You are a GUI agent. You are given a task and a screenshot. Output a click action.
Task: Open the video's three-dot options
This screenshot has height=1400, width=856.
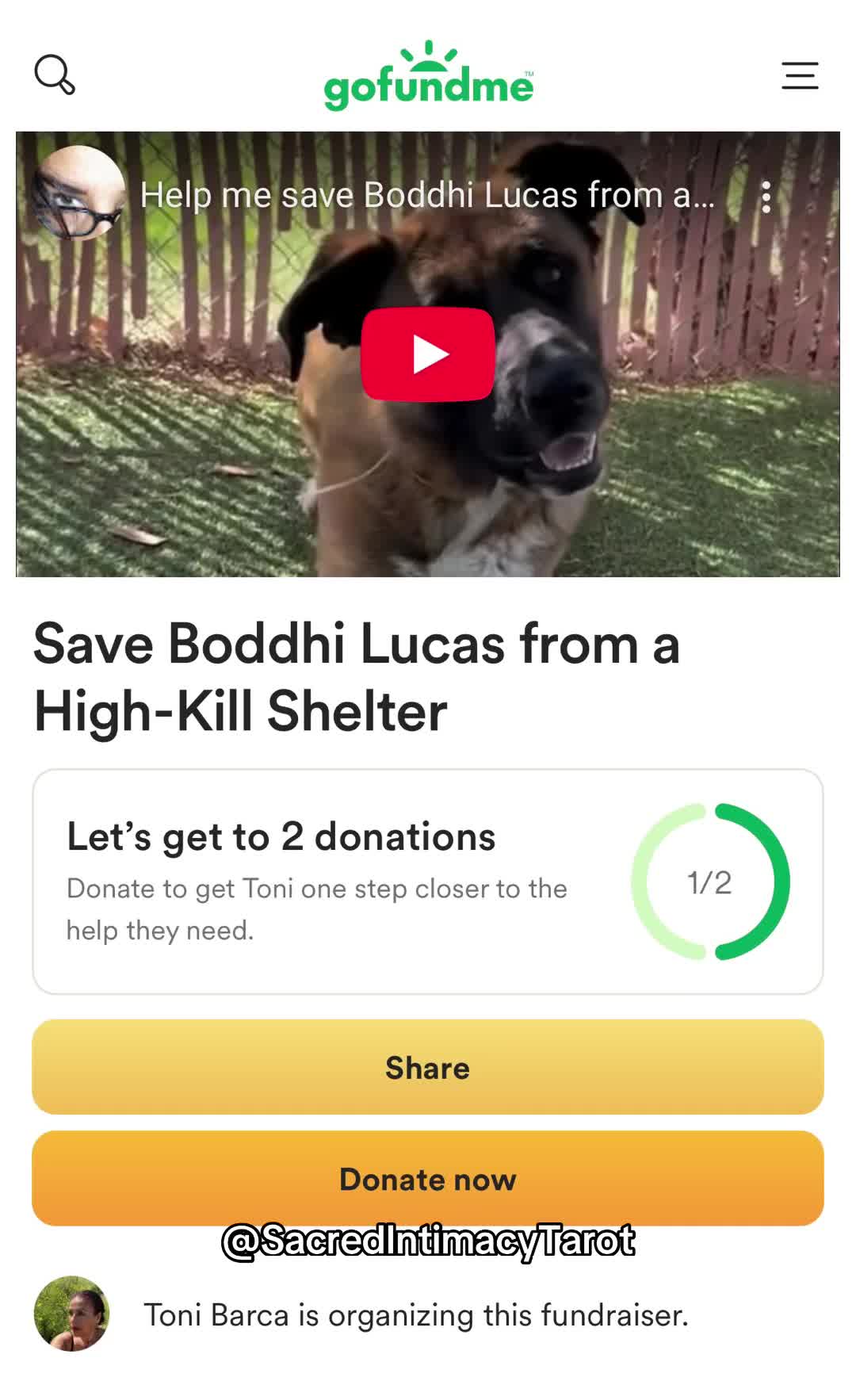pyautogui.click(x=766, y=197)
